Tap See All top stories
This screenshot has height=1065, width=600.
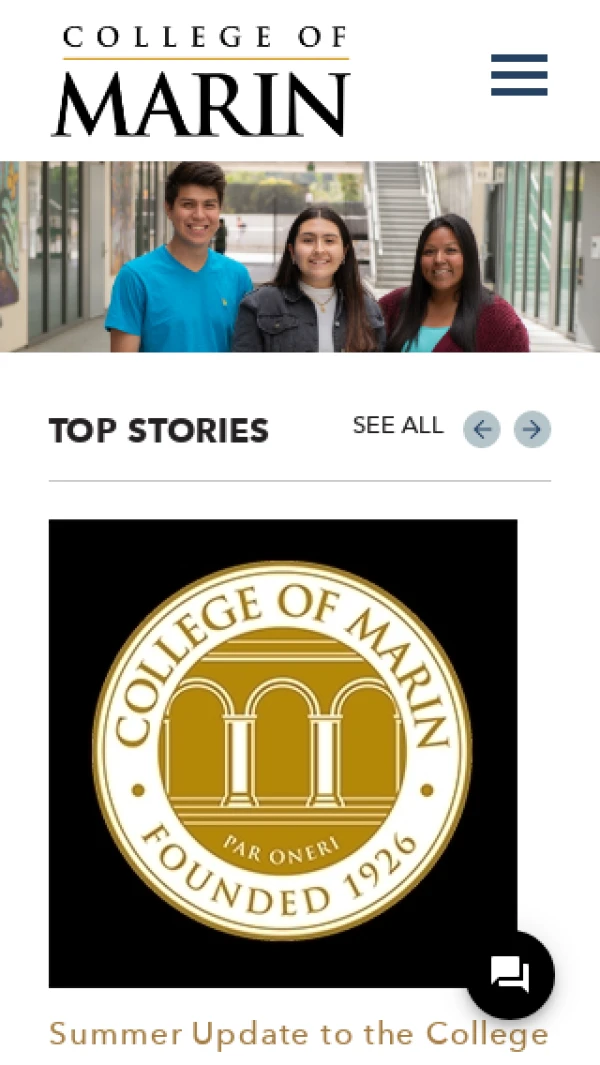pos(397,426)
